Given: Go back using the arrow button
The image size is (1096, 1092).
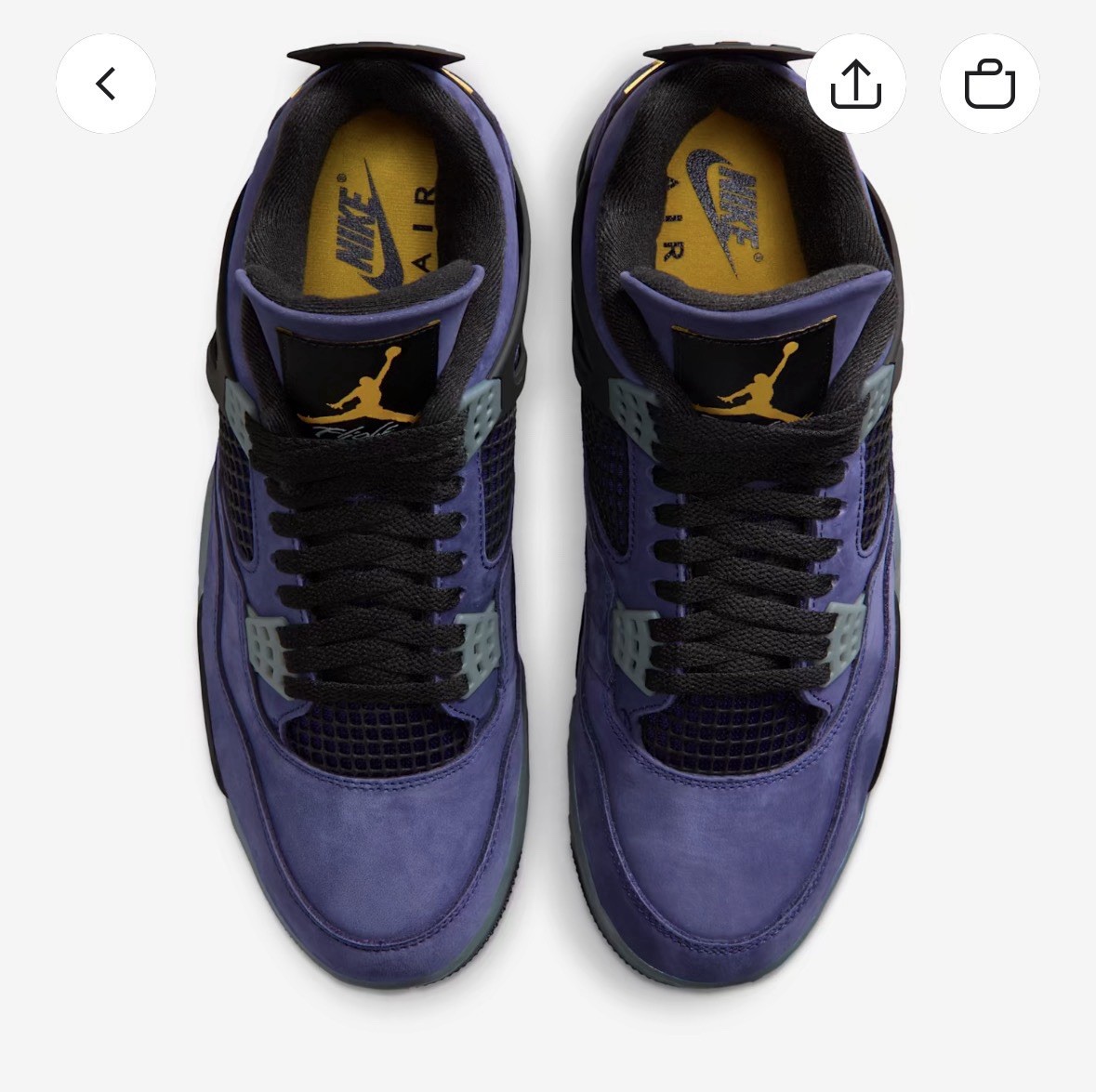Looking at the screenshot, I should pyautogui.click(x=105, y=84).
